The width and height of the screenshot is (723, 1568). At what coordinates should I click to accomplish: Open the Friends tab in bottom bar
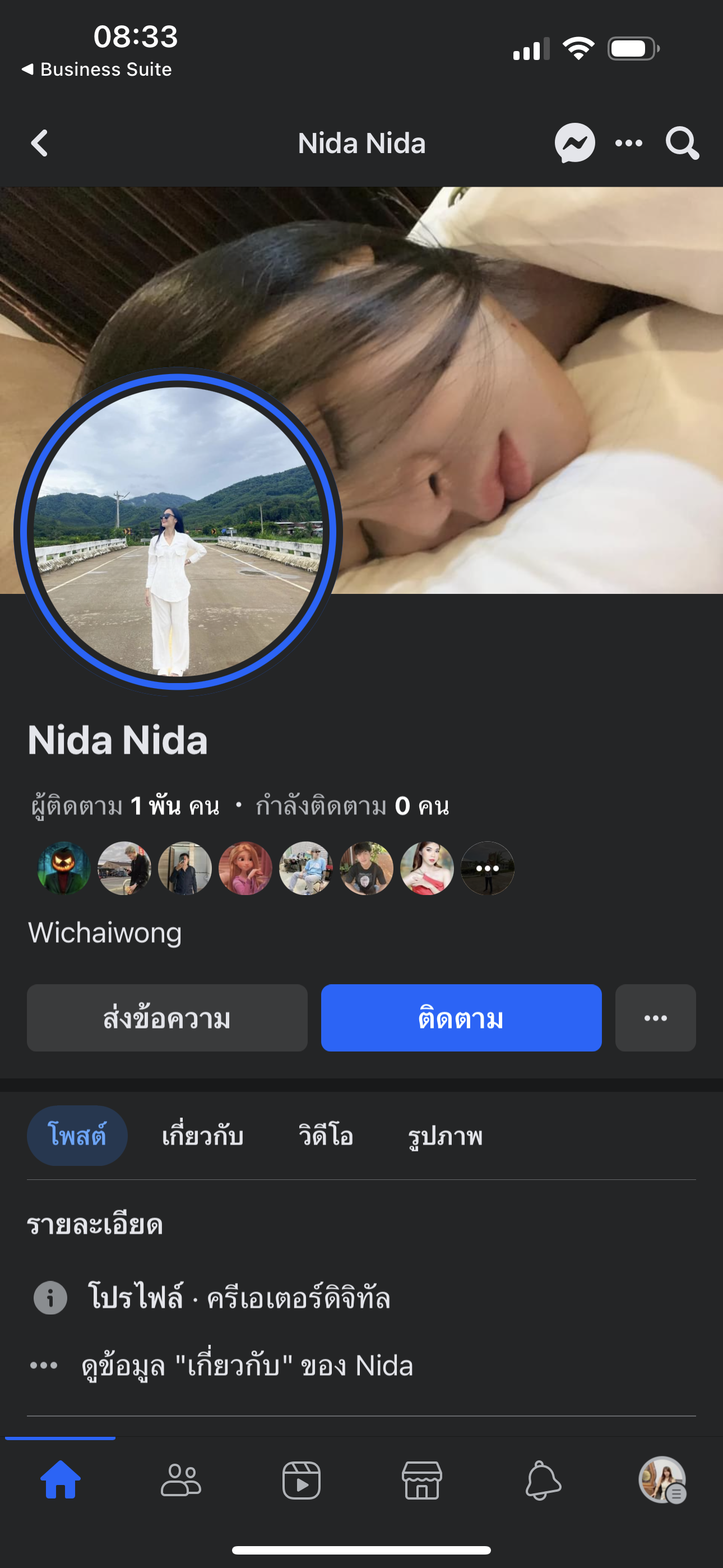coord(180,1481)
